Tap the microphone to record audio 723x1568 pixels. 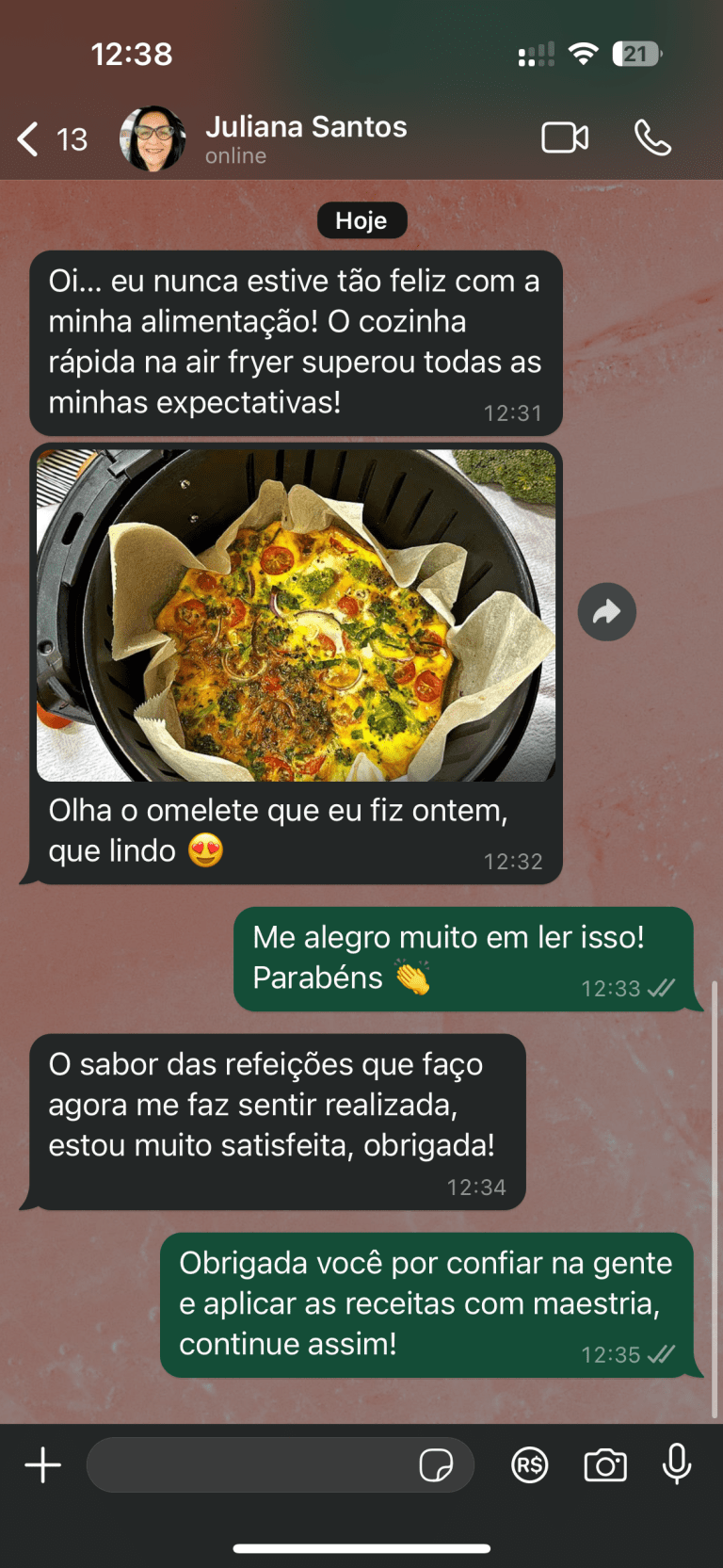(x=677, y=1465)
